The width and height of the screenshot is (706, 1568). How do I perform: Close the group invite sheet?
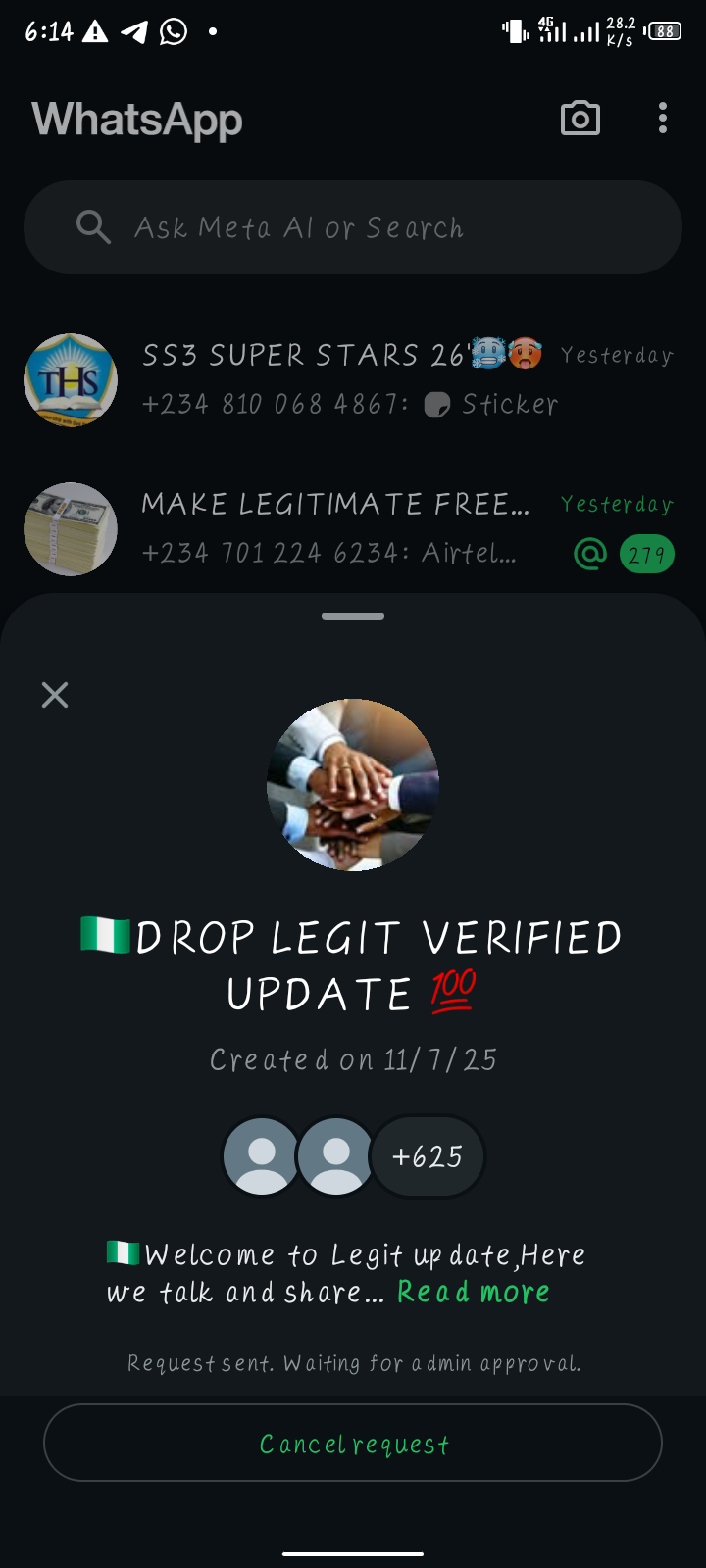coord(55,695)
